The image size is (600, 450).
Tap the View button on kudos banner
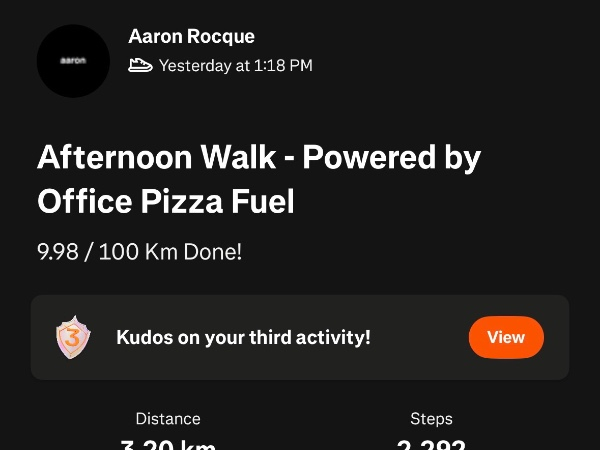[506, 337]
